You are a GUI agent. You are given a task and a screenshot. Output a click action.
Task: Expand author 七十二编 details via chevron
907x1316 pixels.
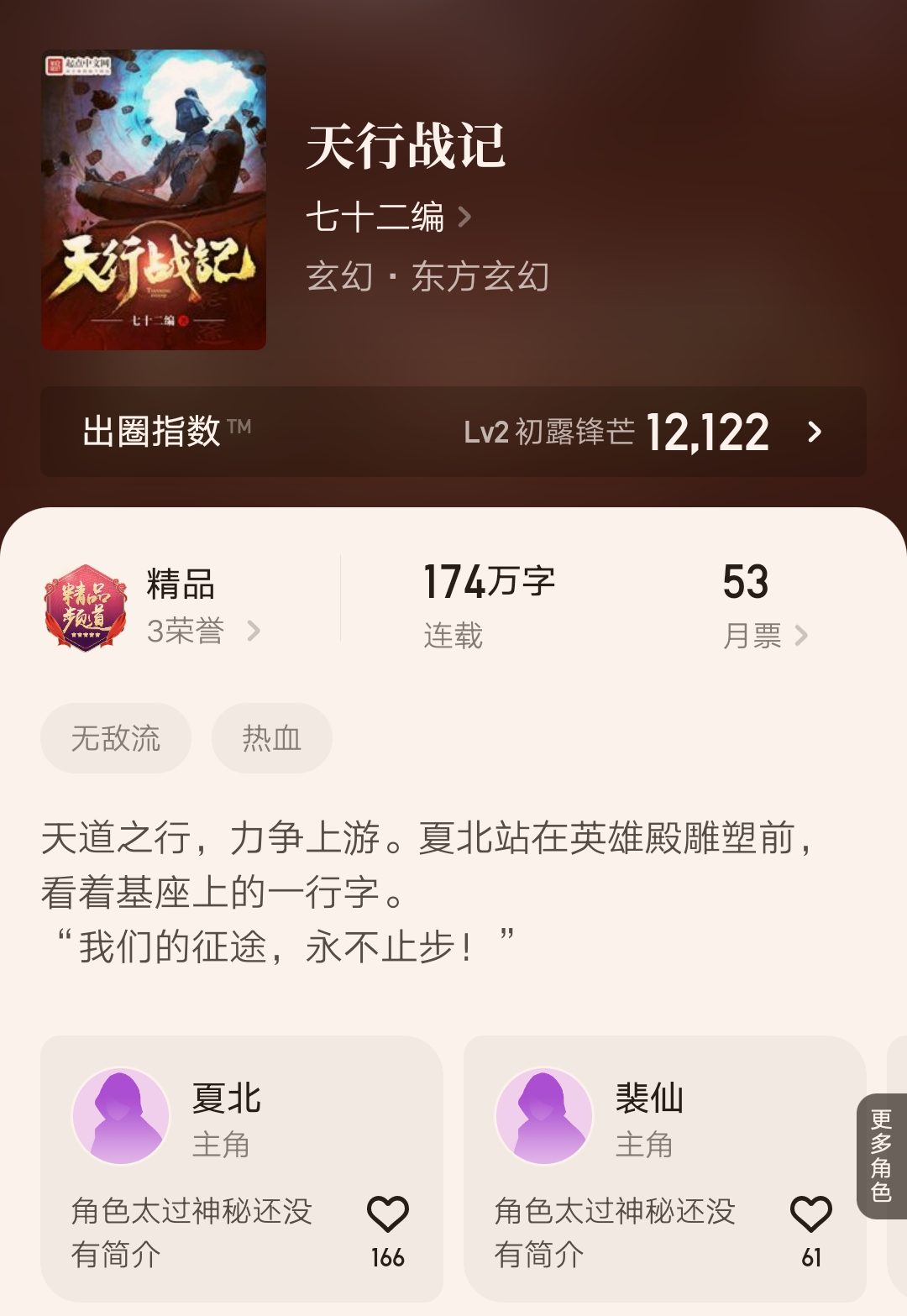tap(463, 215)
